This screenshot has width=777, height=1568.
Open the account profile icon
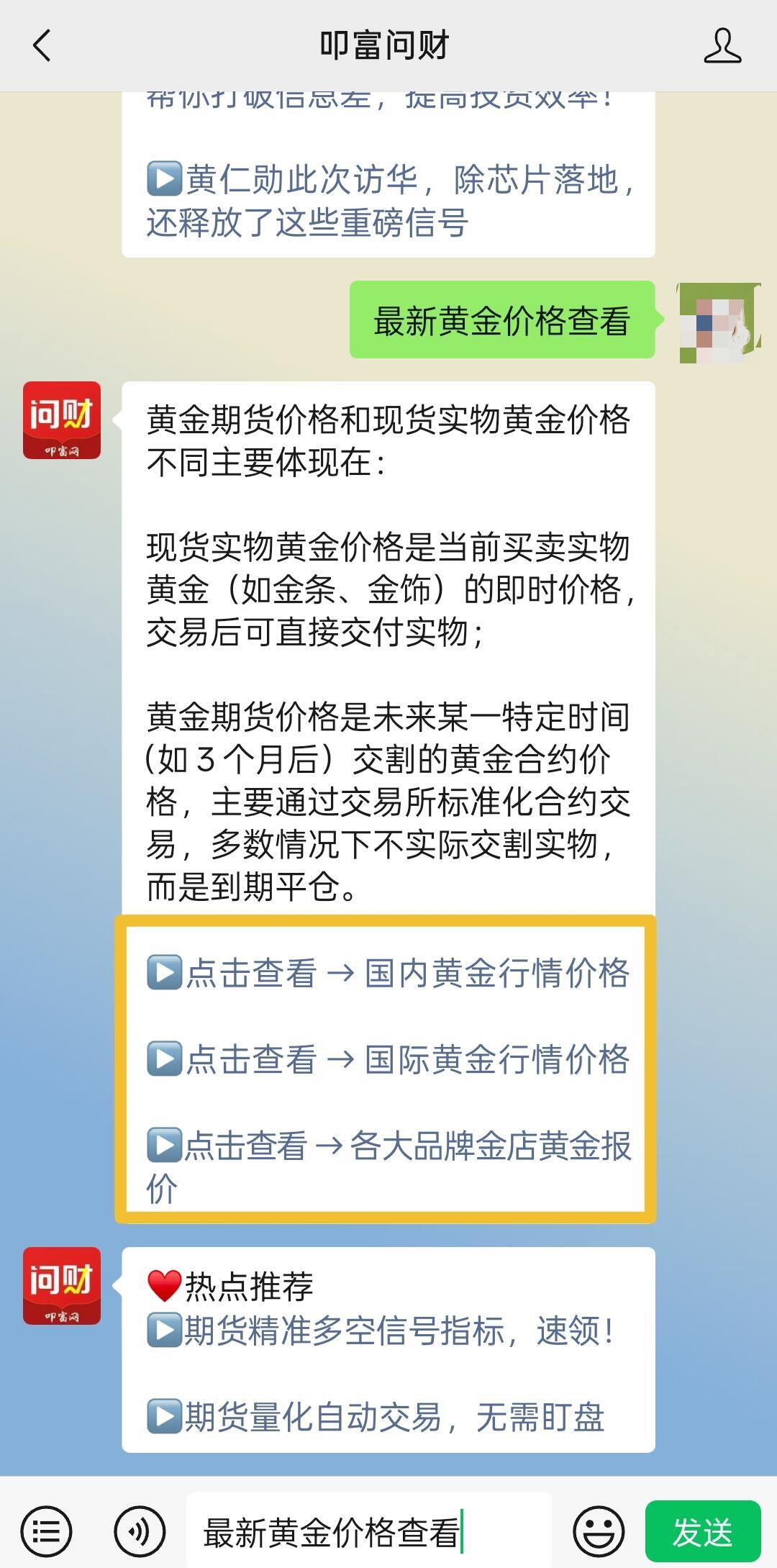click(x=722, y=46)
